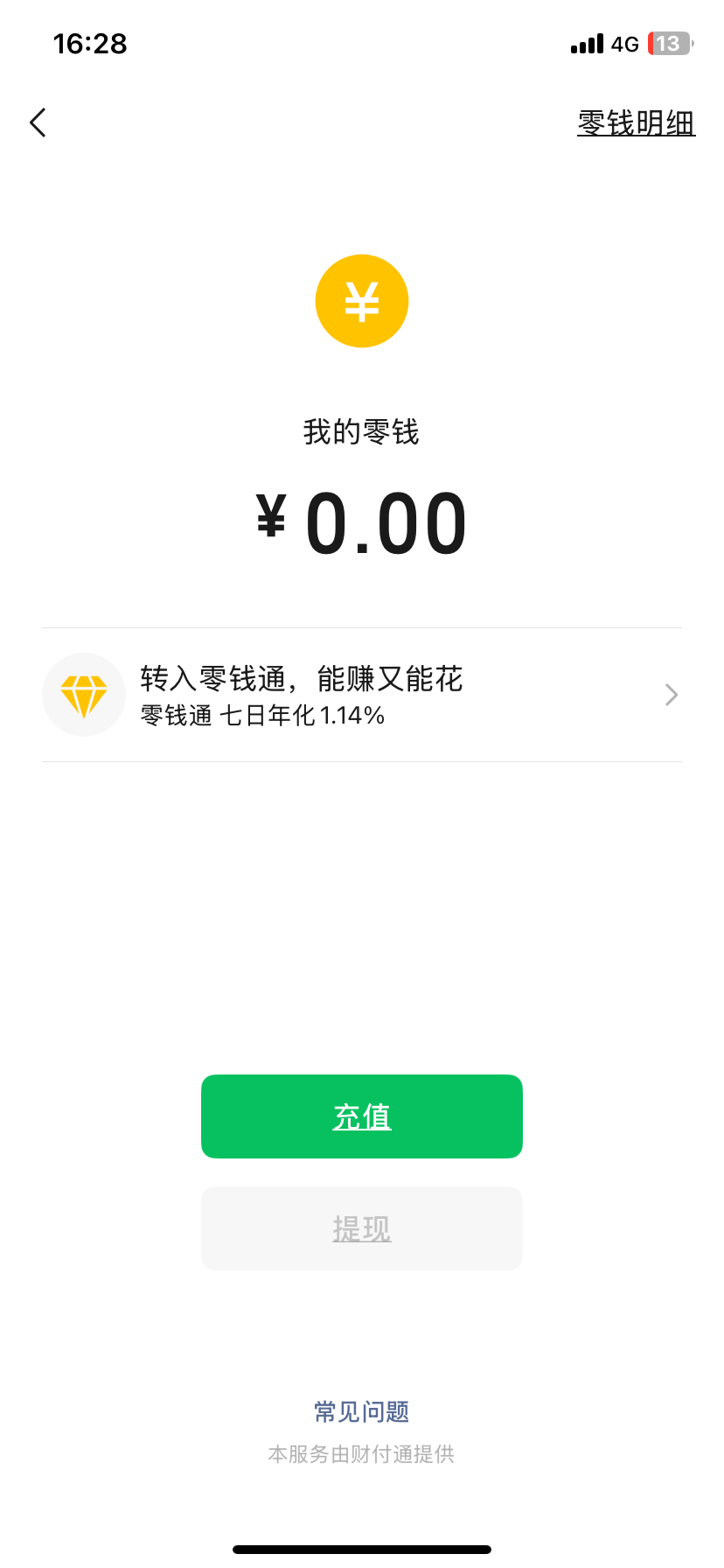Open the 常见问题 FAQ link
724x1568 pixels.
click(361, 1411)
